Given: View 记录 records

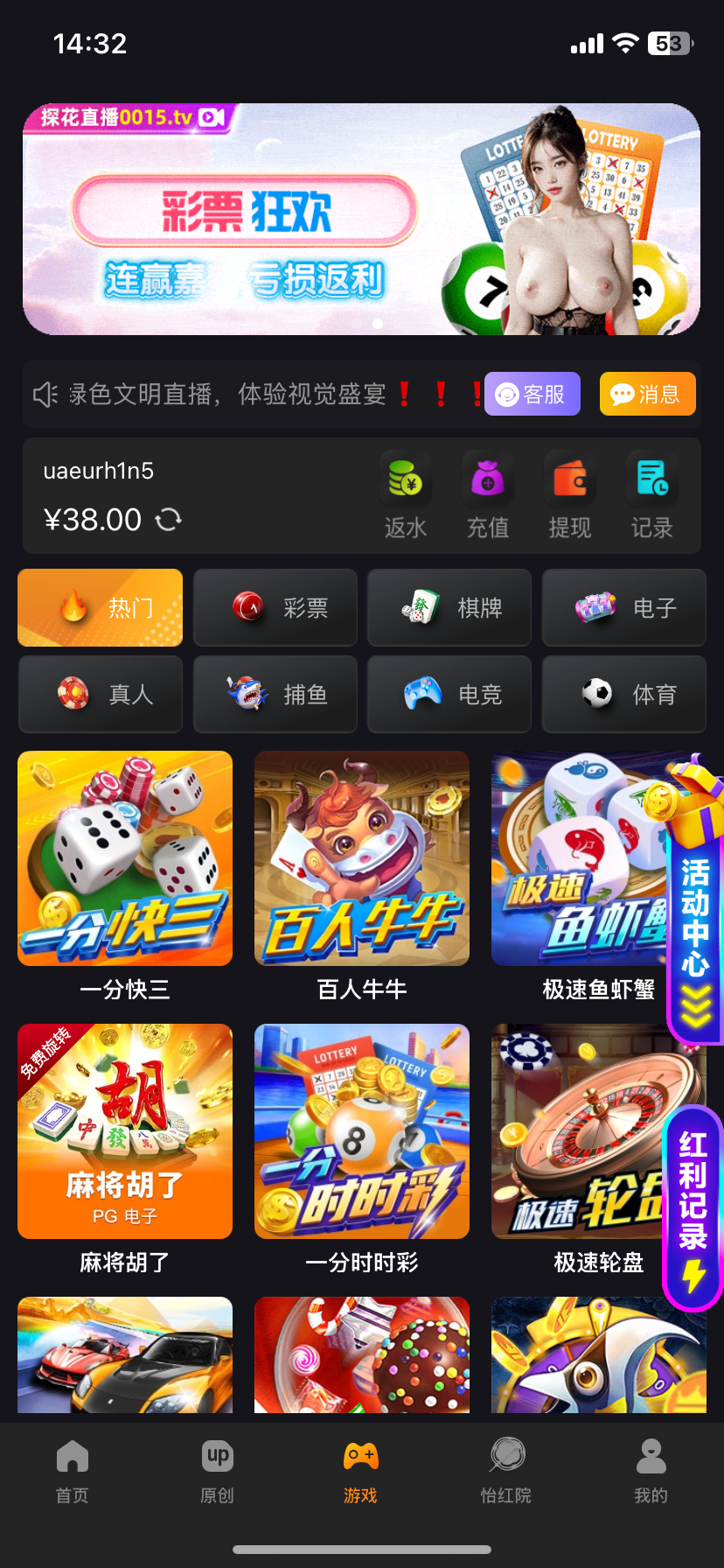Looking at the screenshot, I should pyautogui.click(x=652, y=496).
